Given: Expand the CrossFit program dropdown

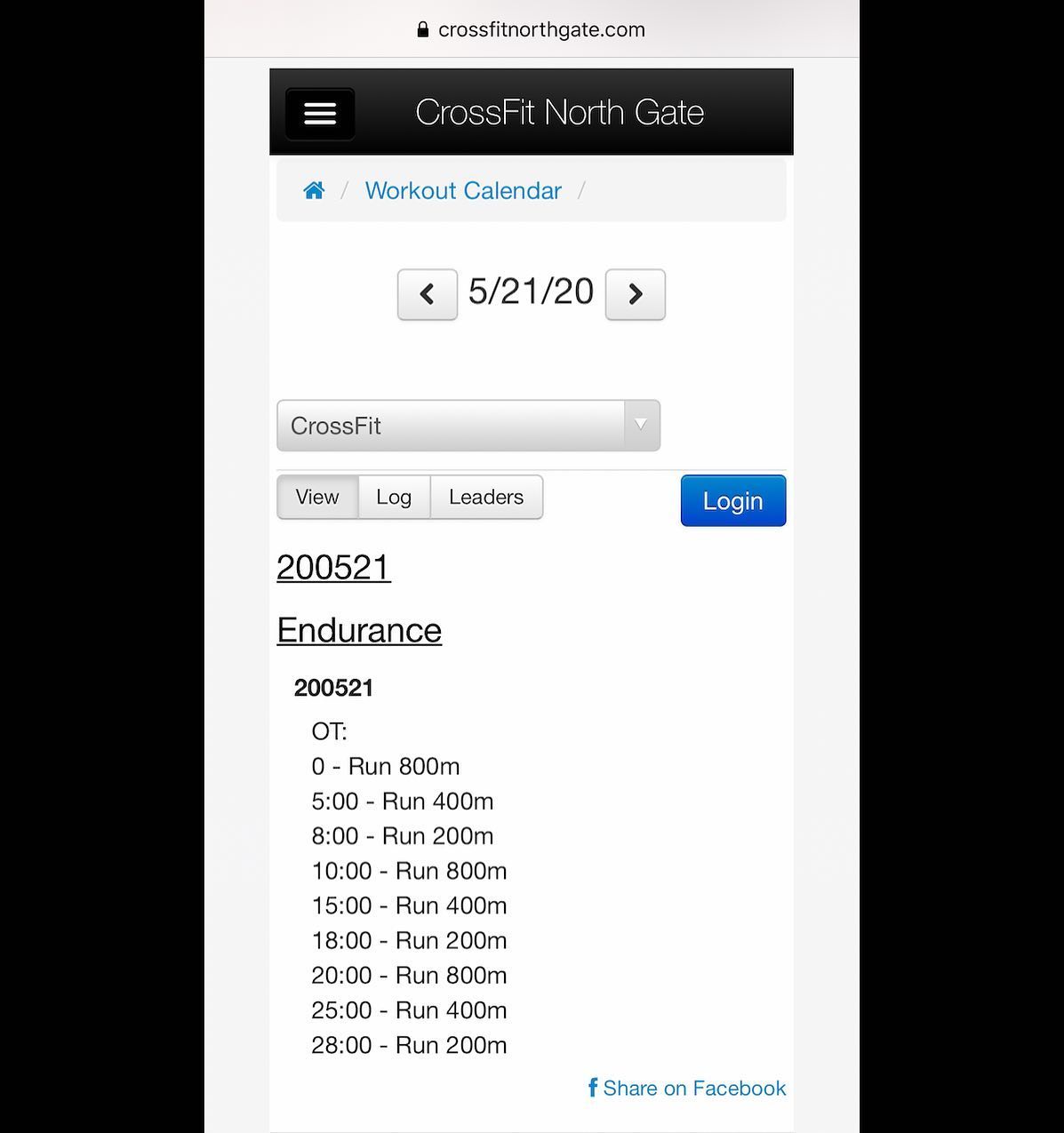Looking at the screenshot, I should pyautogui.click(x=468, y=426).
